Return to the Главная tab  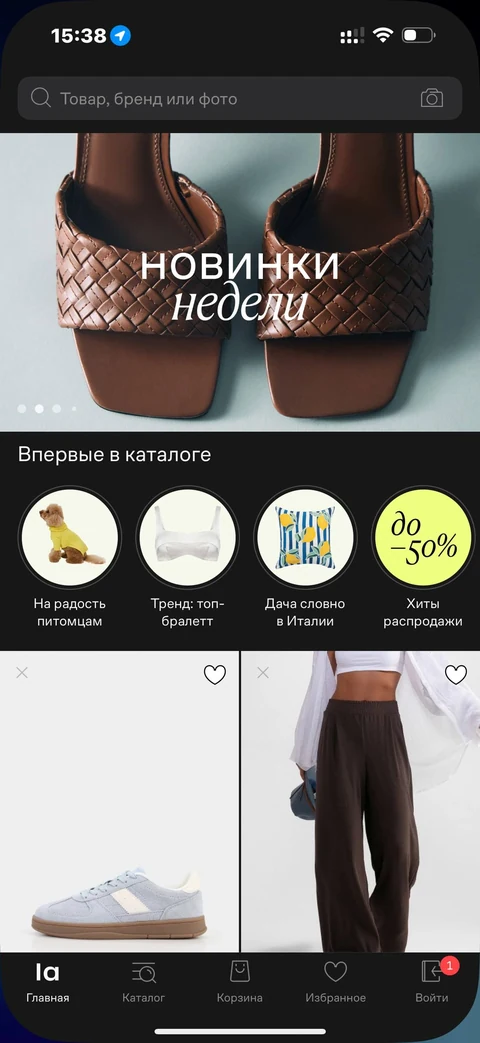(48, 981)
